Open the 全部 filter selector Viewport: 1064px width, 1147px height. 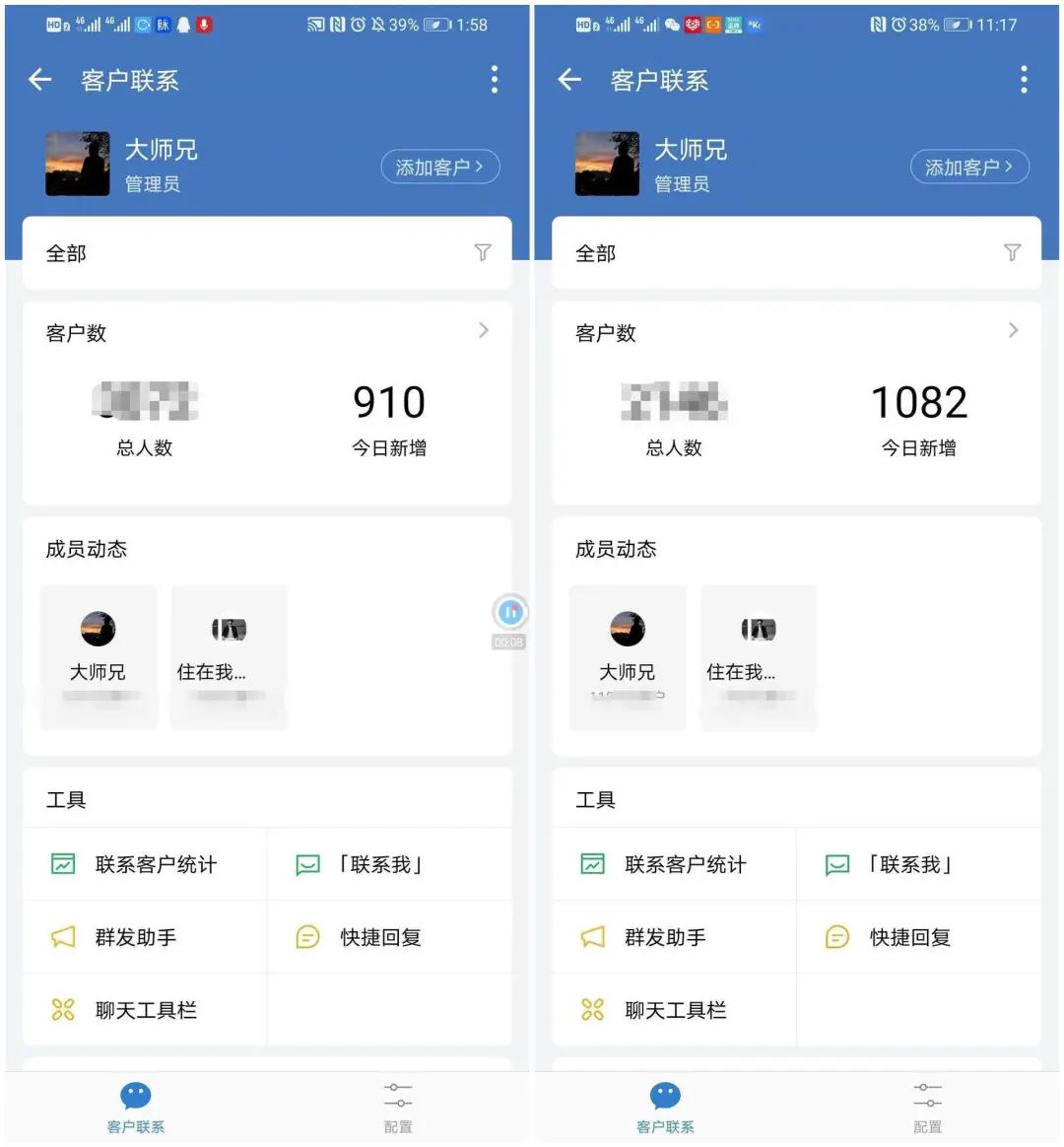[x=66, y=252]
